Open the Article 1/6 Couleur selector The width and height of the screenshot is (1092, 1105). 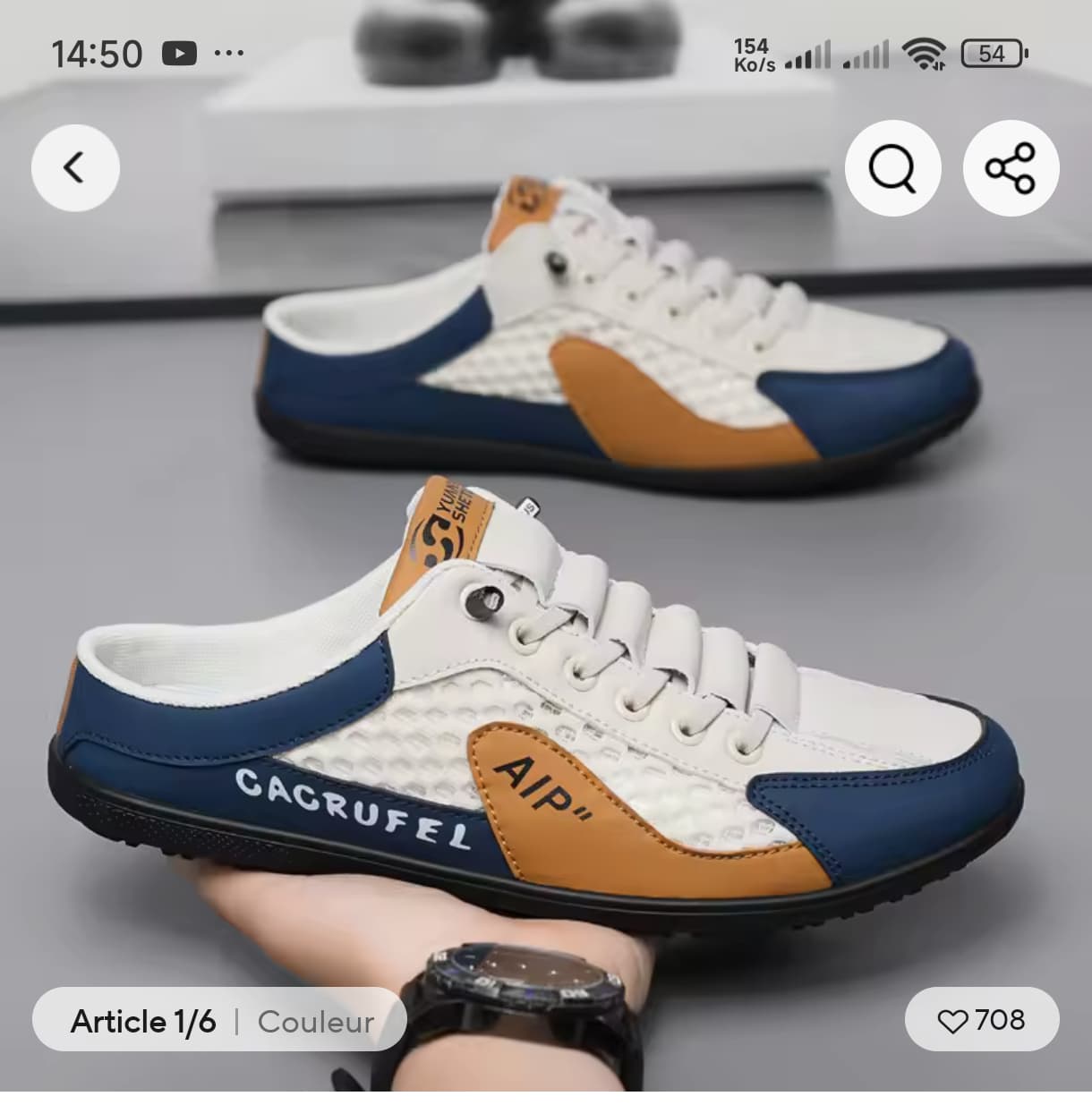[x=220, y=1021]
